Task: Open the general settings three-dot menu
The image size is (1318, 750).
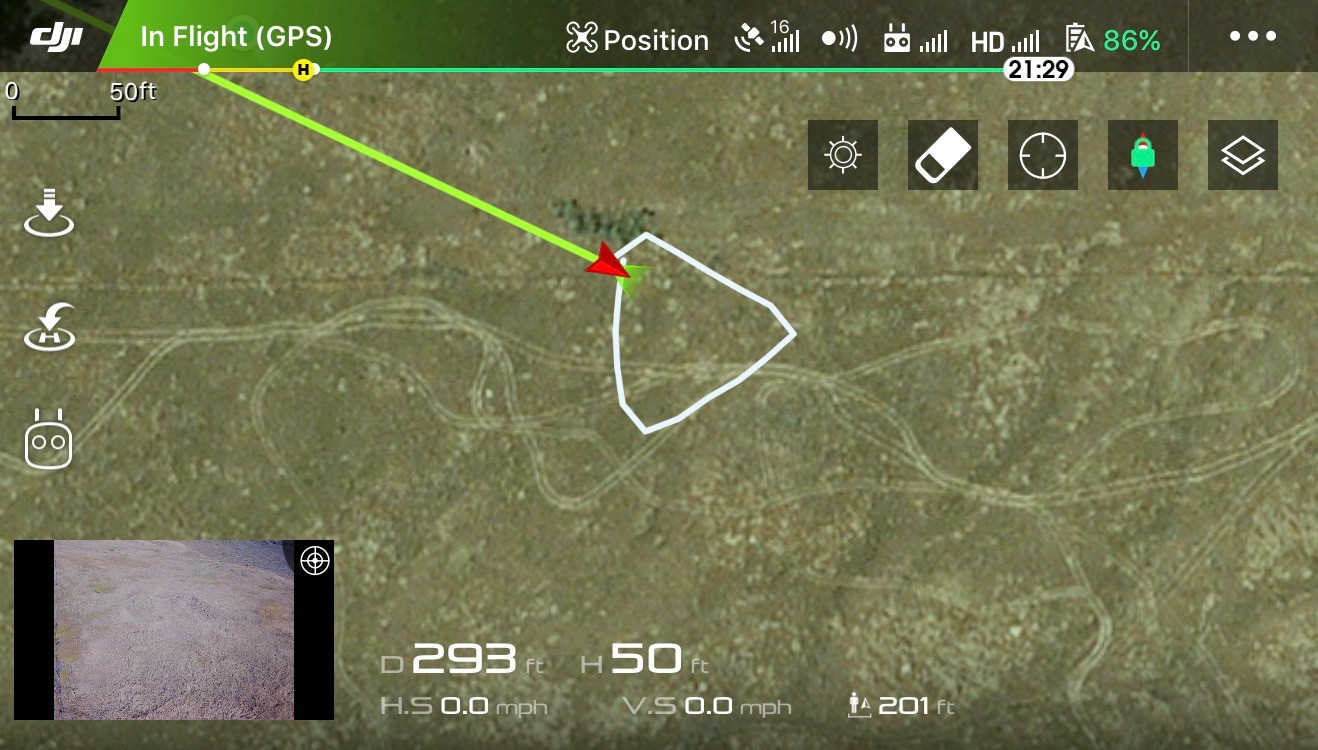Action: (x=1253, y=37)
